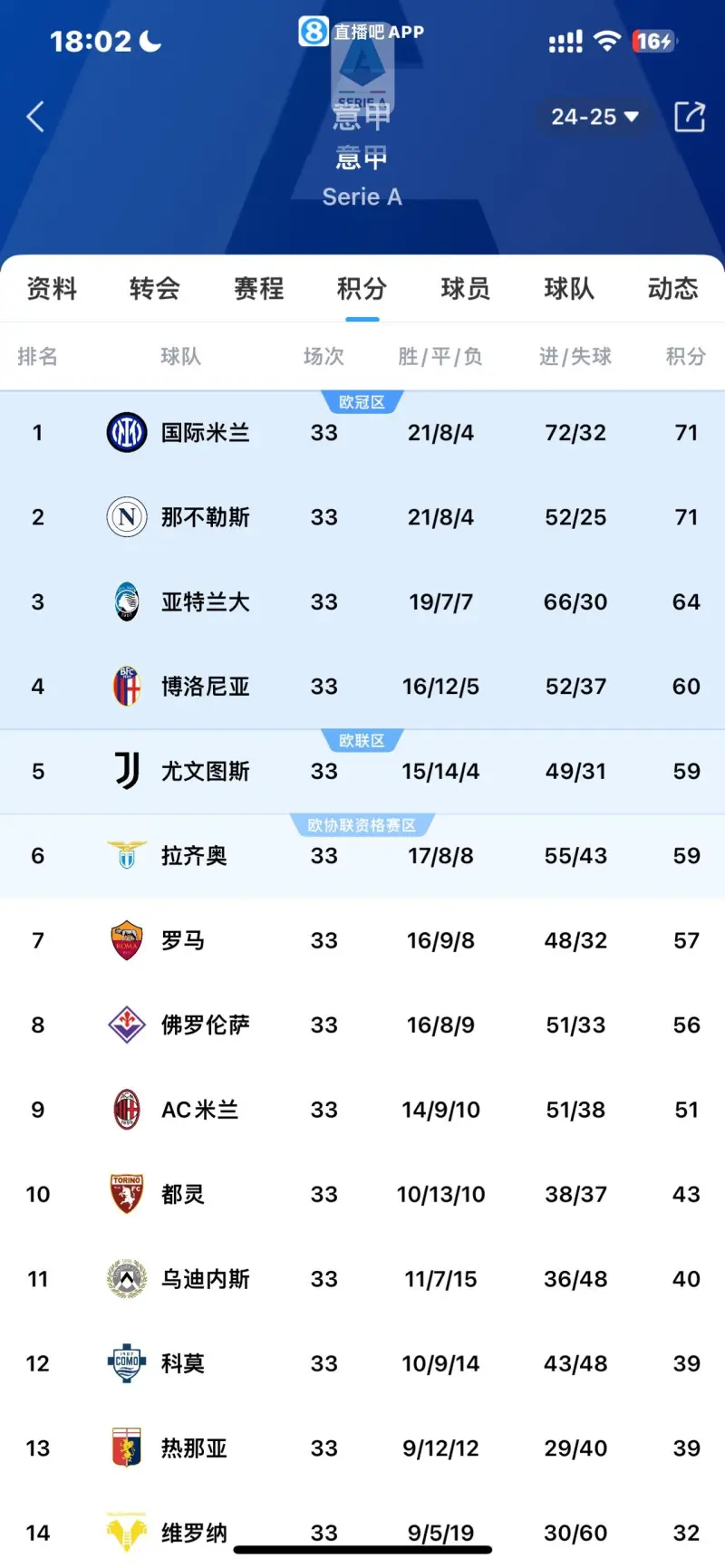Switch to the 转会 tab
This screenshot has width=725, height=1568.
[x=155, y=288]
